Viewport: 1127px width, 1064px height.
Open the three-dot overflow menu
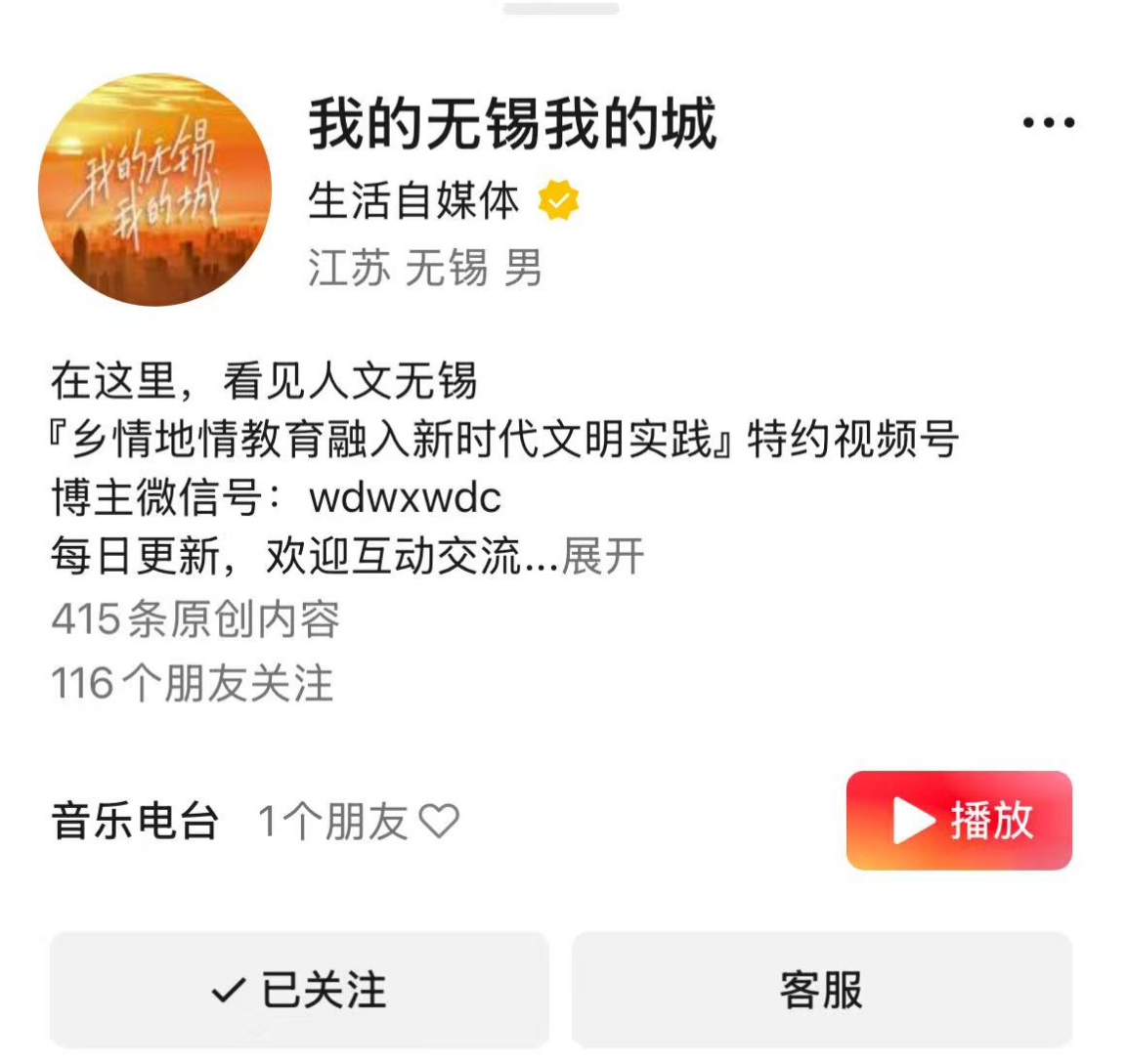[x=1048, y=123]
